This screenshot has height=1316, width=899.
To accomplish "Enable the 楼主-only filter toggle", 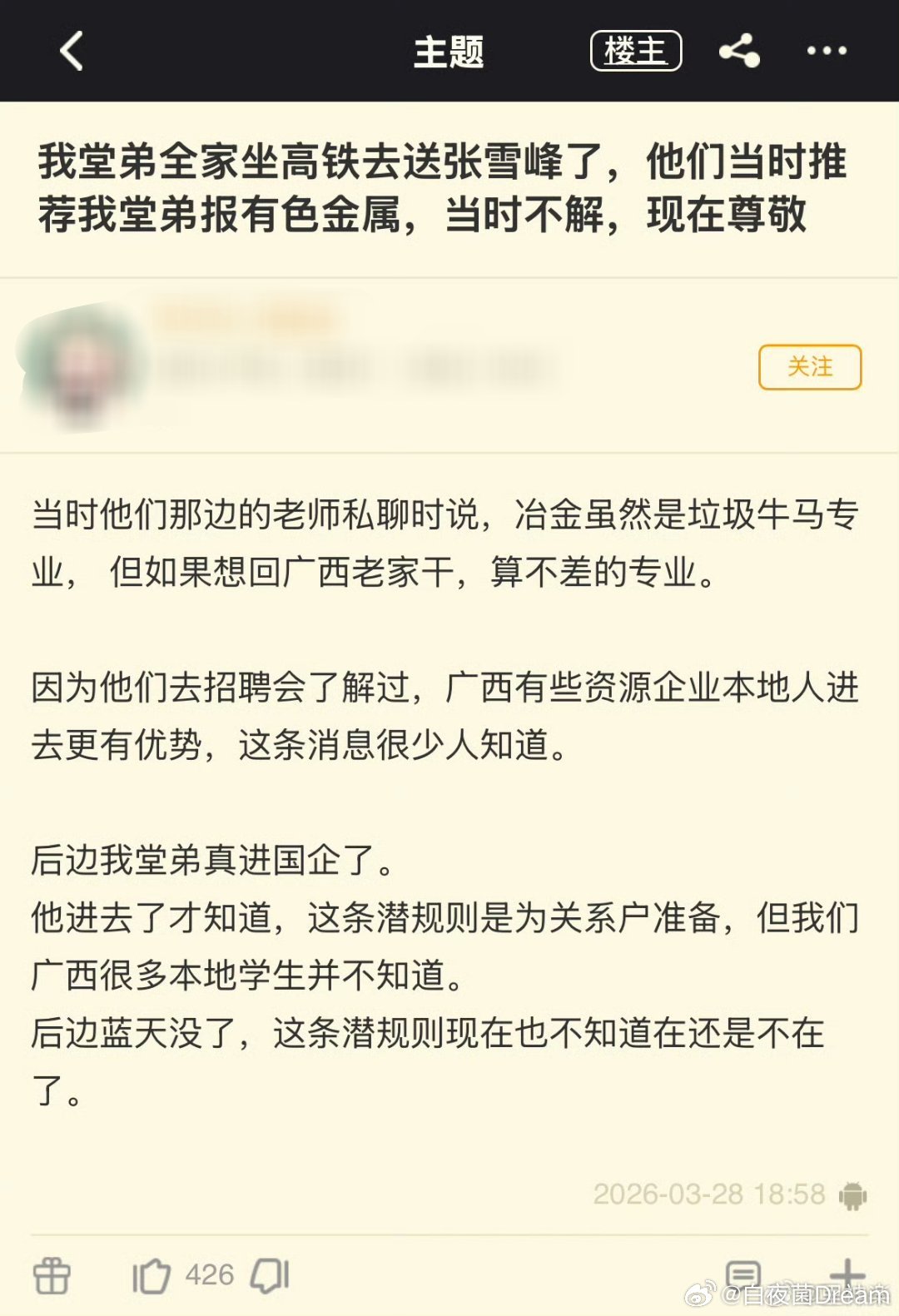I will click(x=634, y=51).
